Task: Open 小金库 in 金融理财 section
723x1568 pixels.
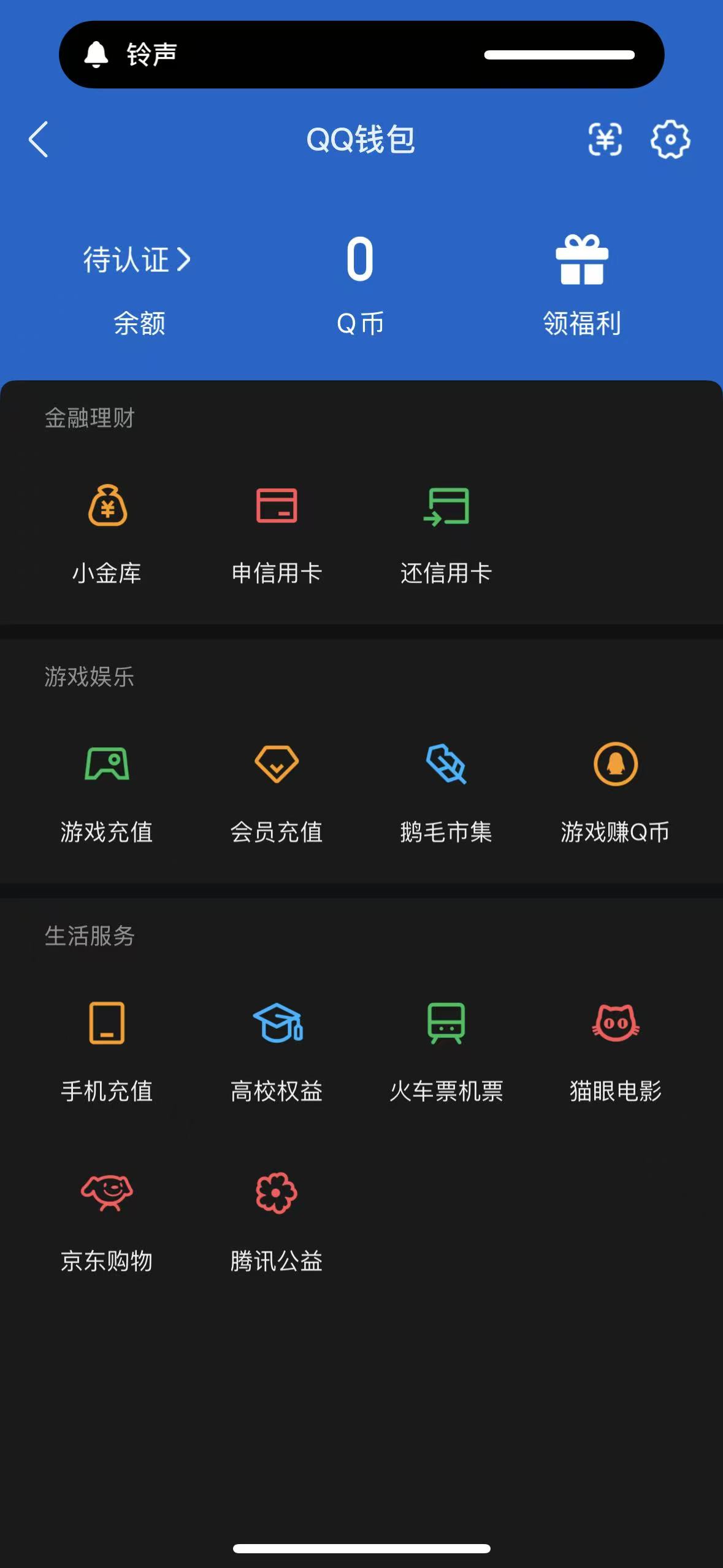Action: click(x=108, y=531)
